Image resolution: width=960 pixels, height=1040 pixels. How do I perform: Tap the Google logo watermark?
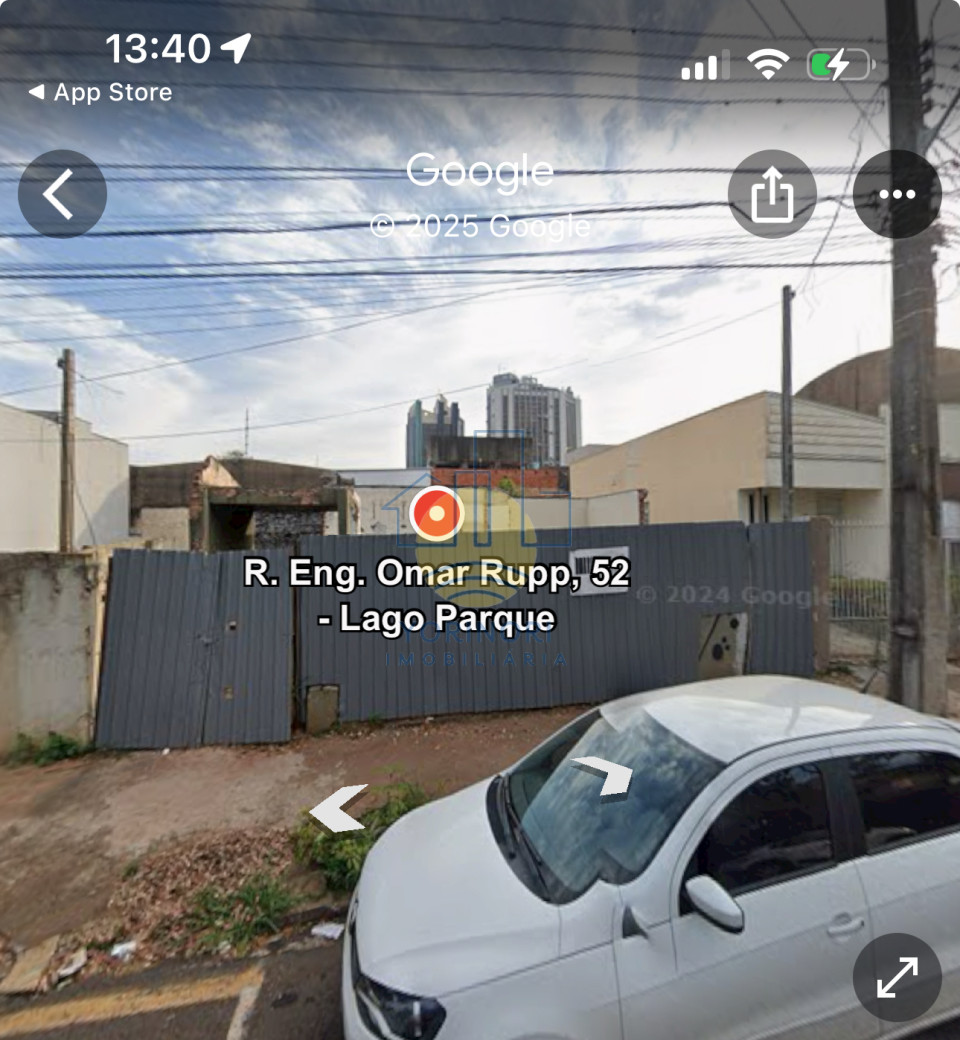click(480, 170)
